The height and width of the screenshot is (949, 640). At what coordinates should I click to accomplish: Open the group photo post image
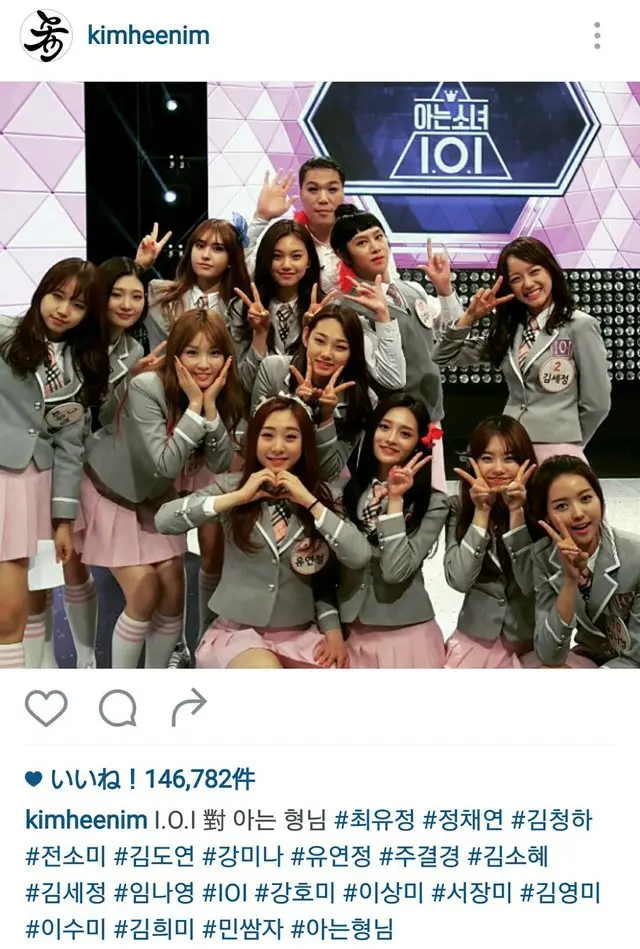click(x=320, y=375)
